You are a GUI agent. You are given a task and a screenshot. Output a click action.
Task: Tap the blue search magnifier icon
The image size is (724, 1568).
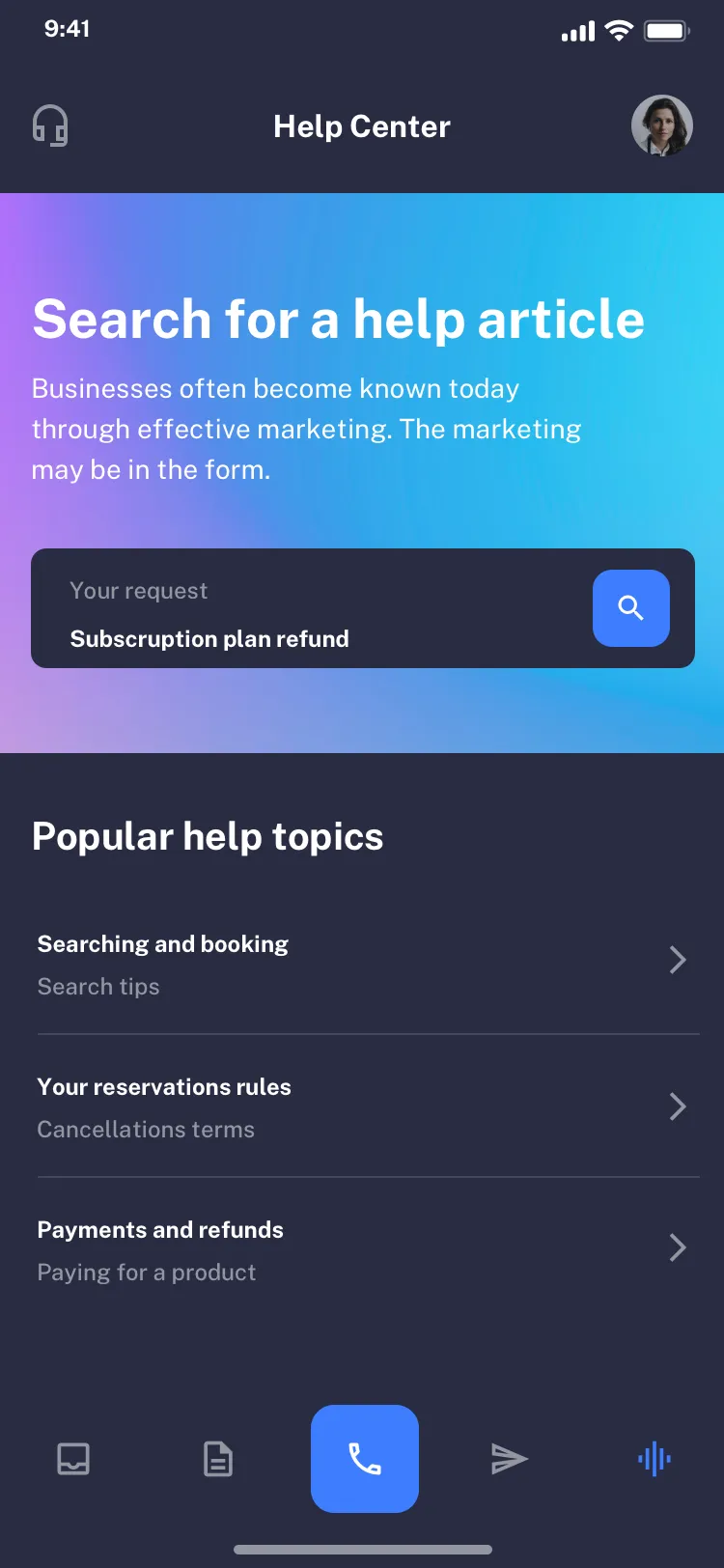click(630, 608)
